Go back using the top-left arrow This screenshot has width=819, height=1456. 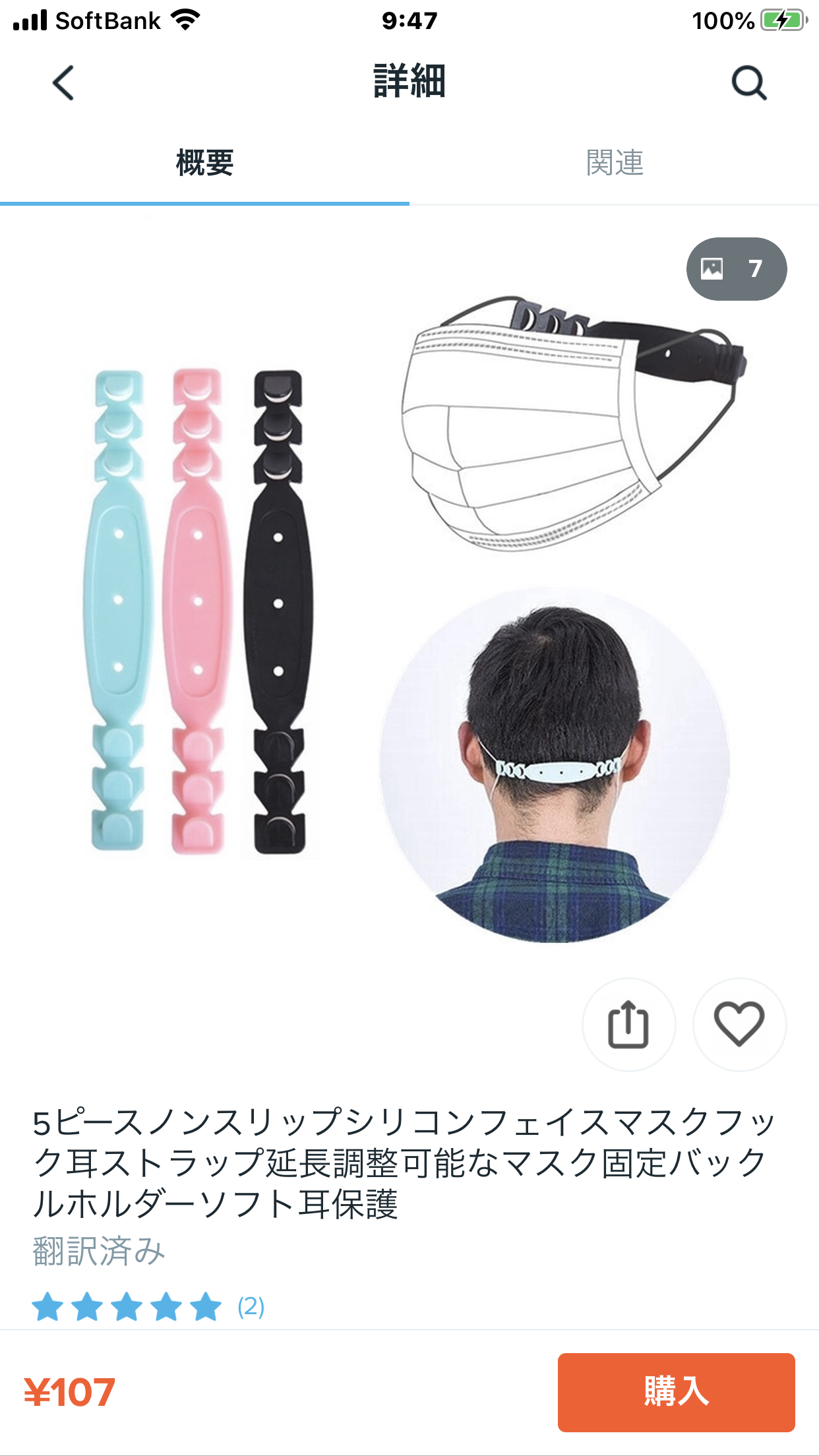click(x=63, y=83)
